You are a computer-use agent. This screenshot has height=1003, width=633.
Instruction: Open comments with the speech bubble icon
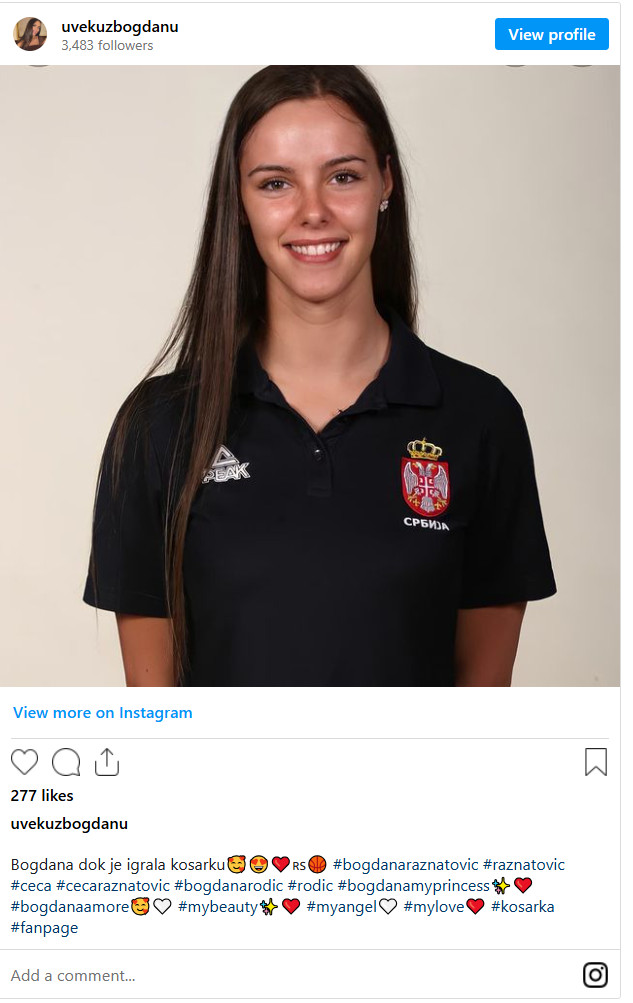click(x=66, y=763)
